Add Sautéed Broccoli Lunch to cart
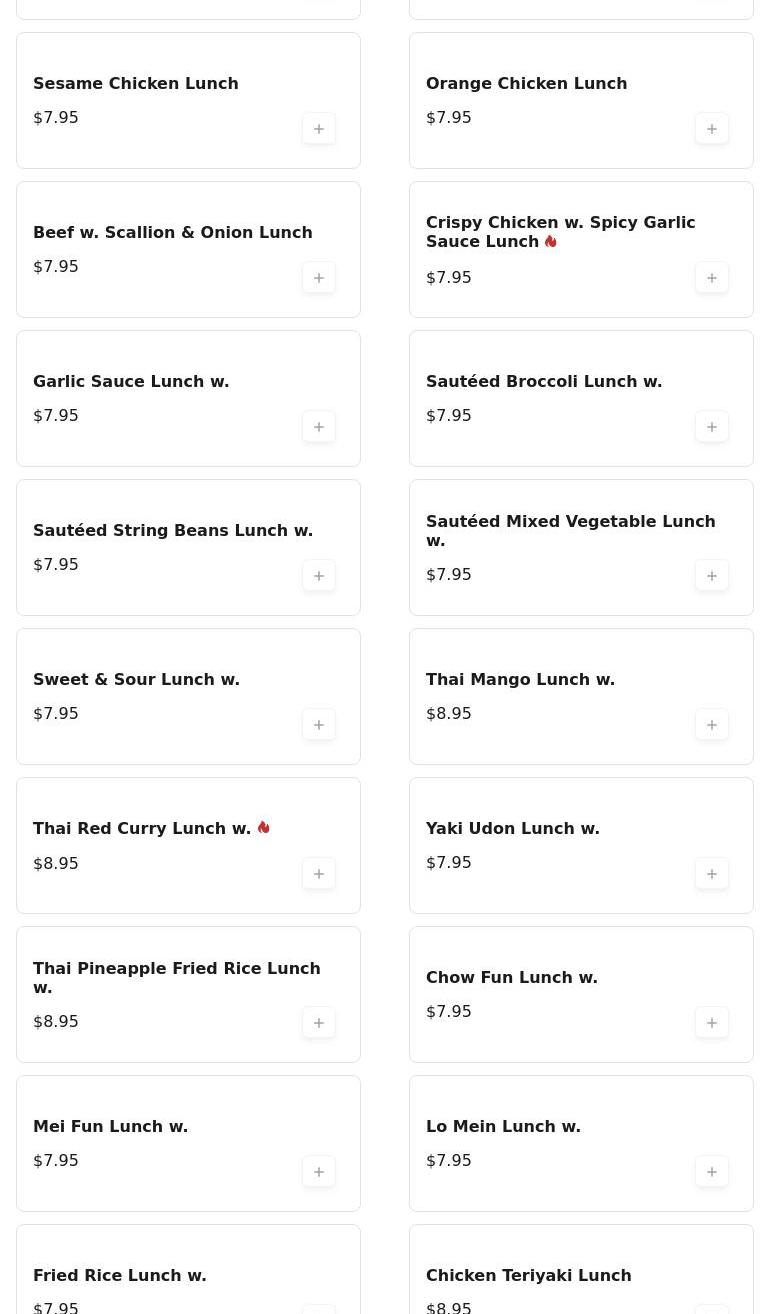Viewport: 770px width, 1314px height. [x=712, y=427]
